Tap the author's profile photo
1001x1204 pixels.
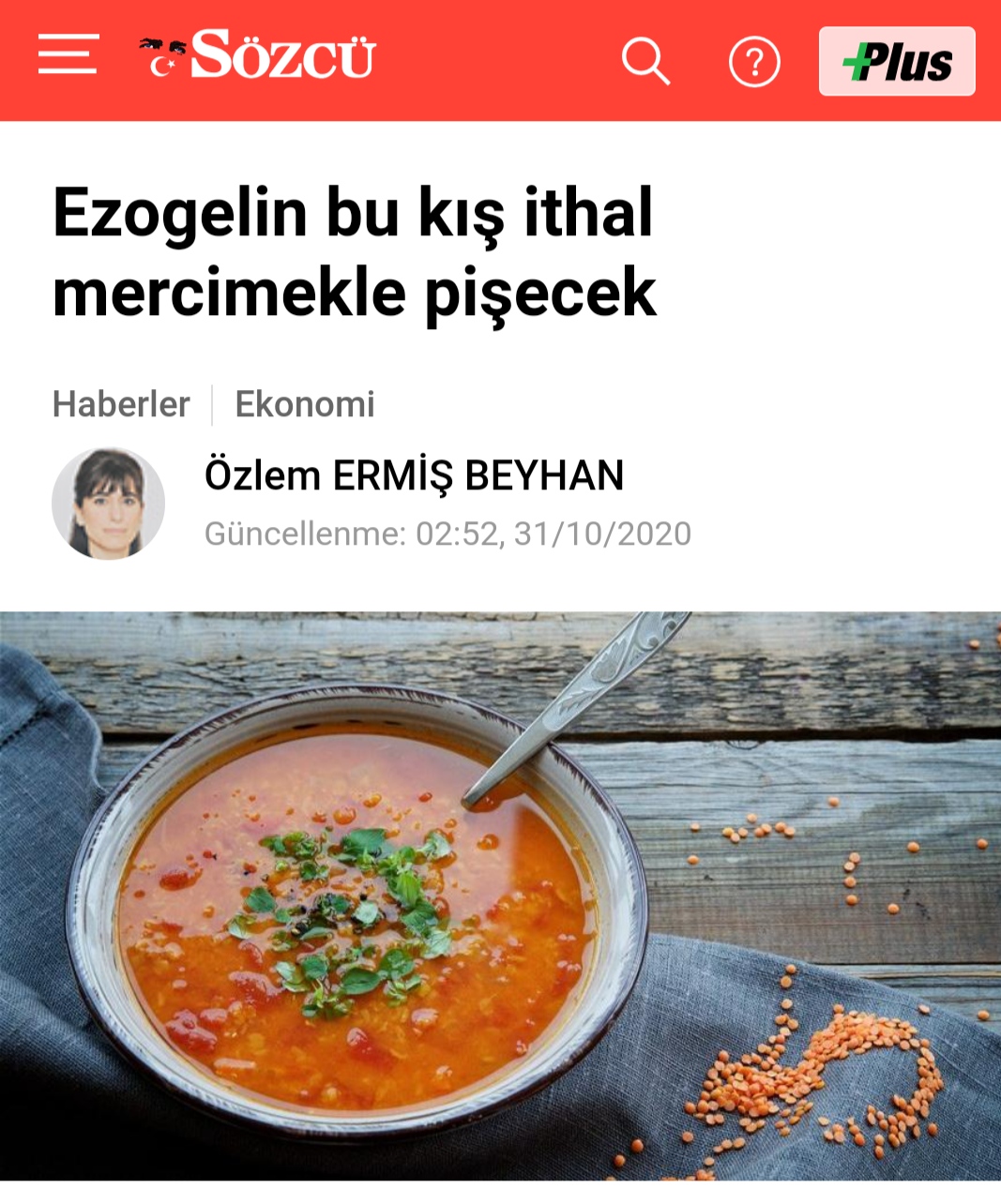pos(108,504)
